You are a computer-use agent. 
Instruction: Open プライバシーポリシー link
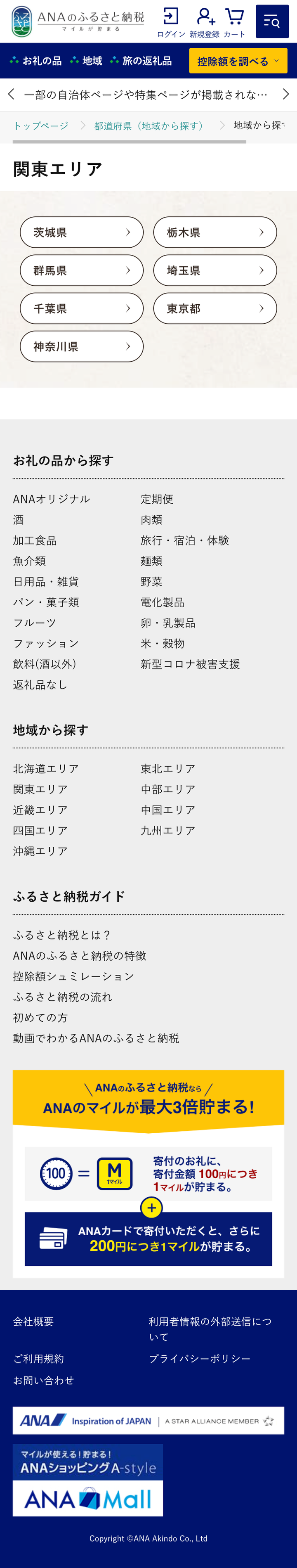[x=200, y=1358]
